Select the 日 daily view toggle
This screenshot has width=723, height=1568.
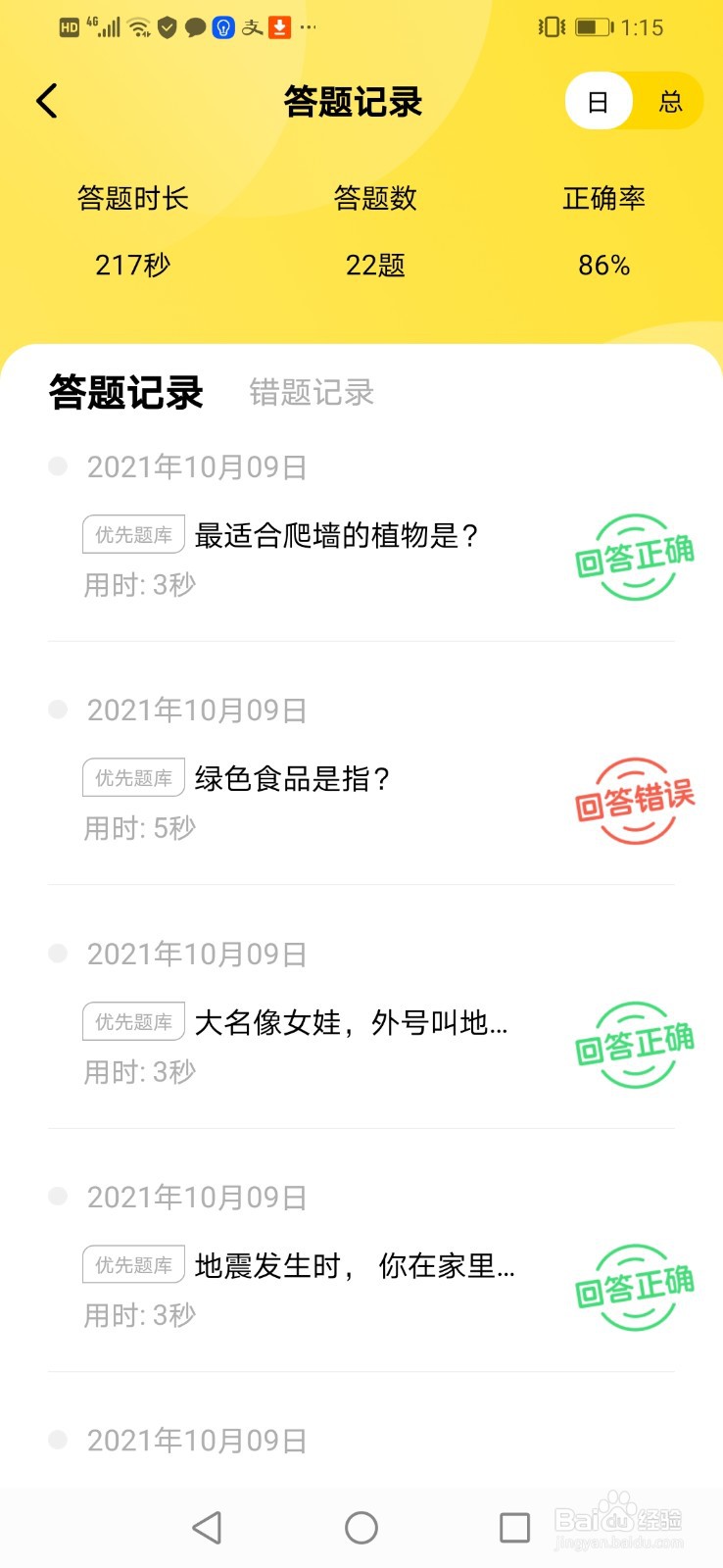tap(599, 101)
